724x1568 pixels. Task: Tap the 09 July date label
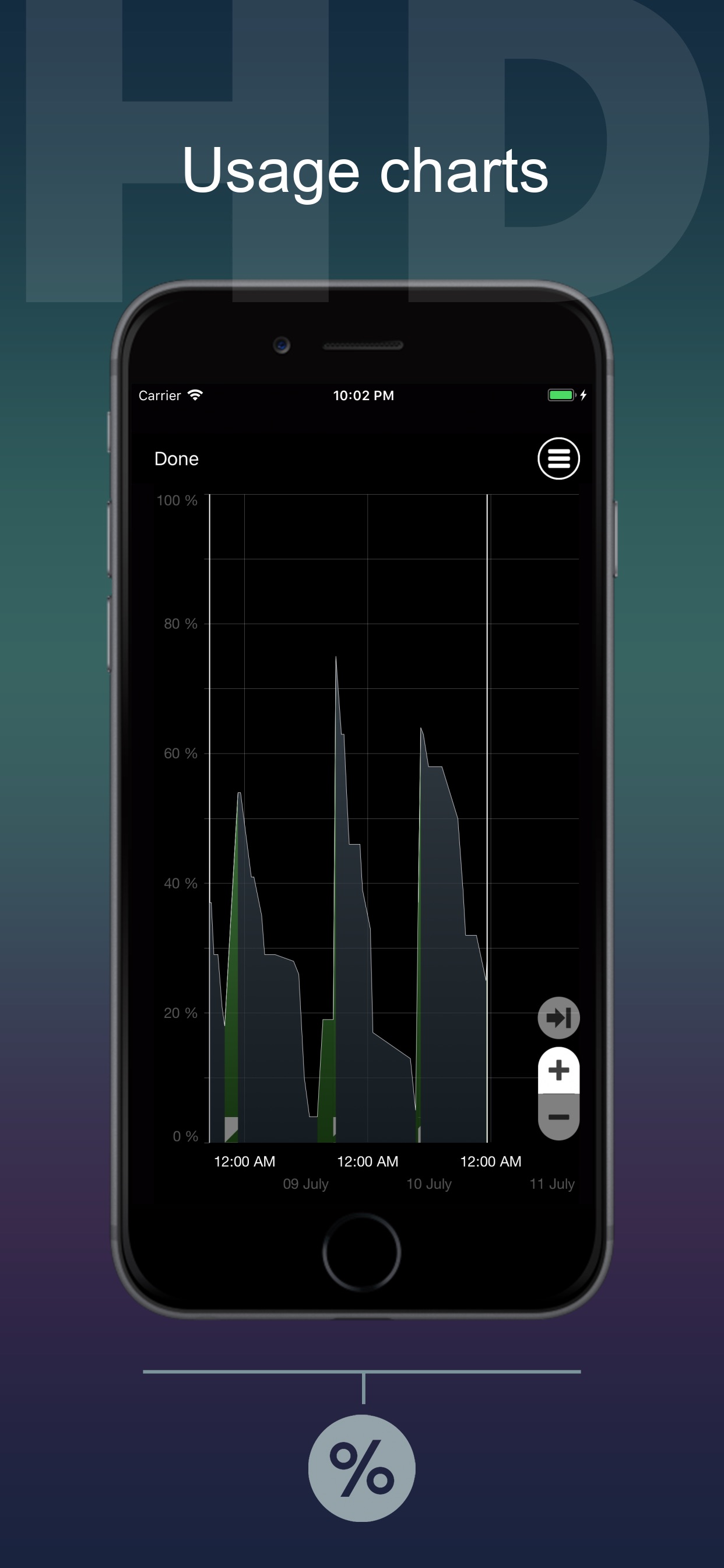pos(306,1184)
